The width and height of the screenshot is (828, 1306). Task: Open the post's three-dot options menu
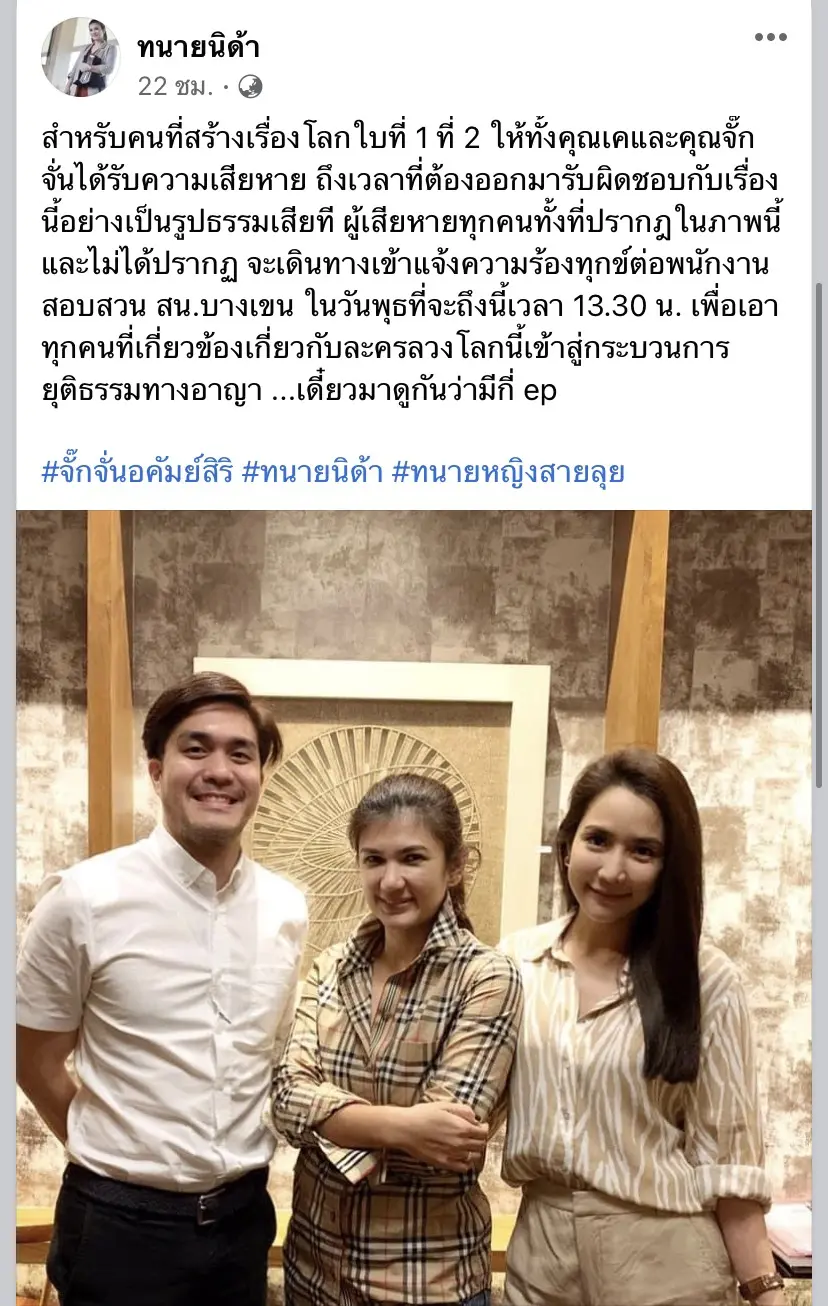tap(770, 38)
